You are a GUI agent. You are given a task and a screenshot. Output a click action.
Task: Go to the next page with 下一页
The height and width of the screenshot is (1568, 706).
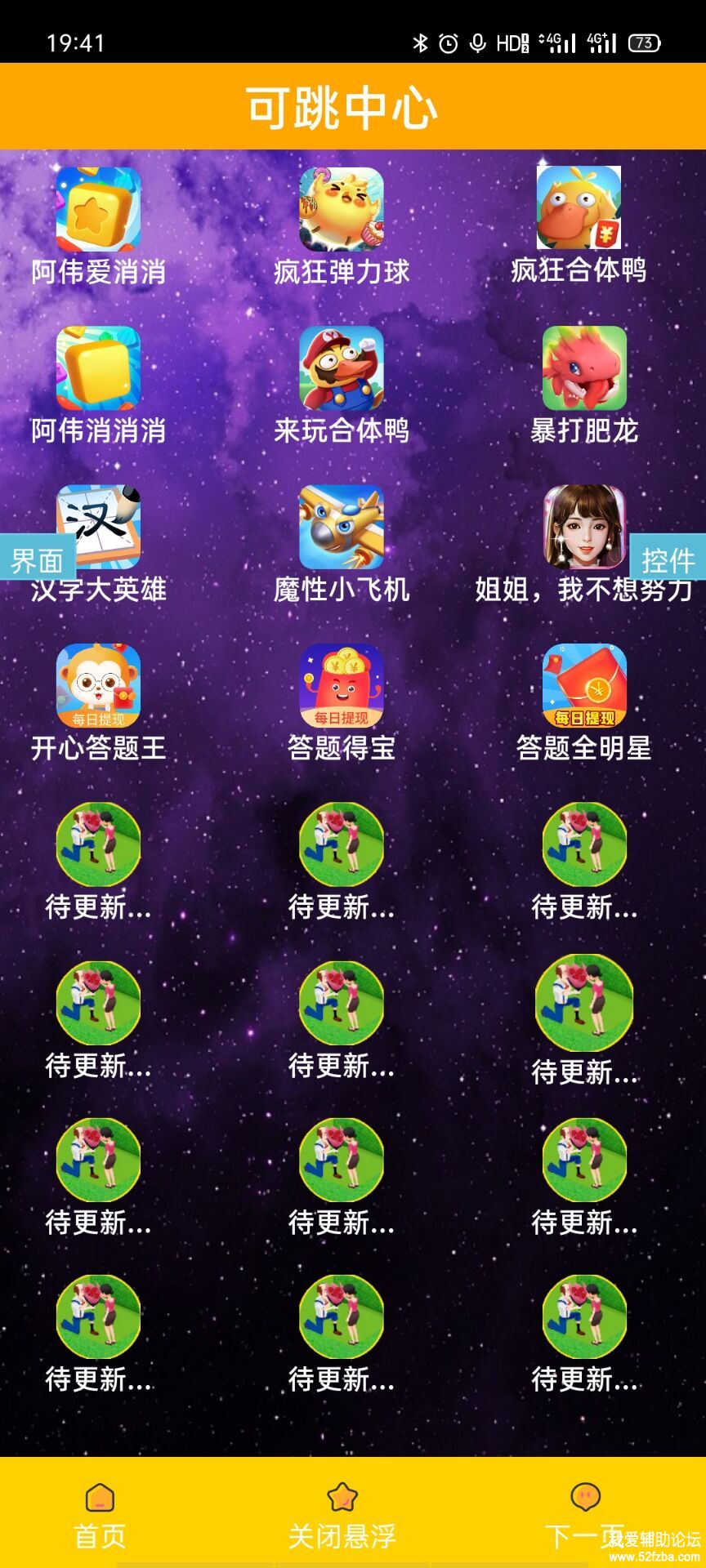(583, 1516)
